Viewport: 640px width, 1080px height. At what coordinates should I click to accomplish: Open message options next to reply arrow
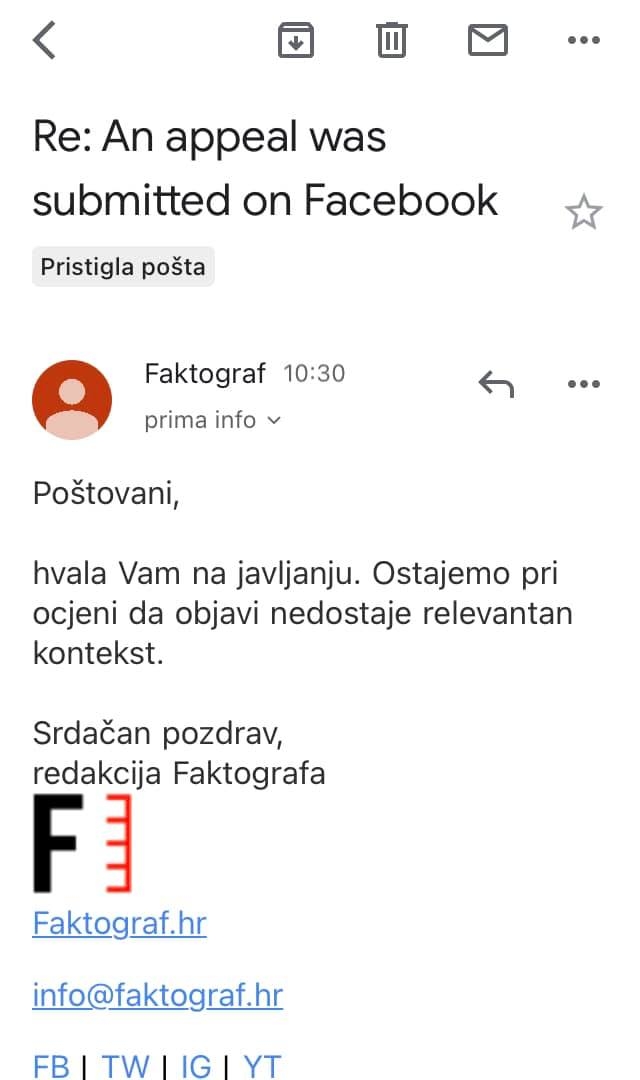584,384
